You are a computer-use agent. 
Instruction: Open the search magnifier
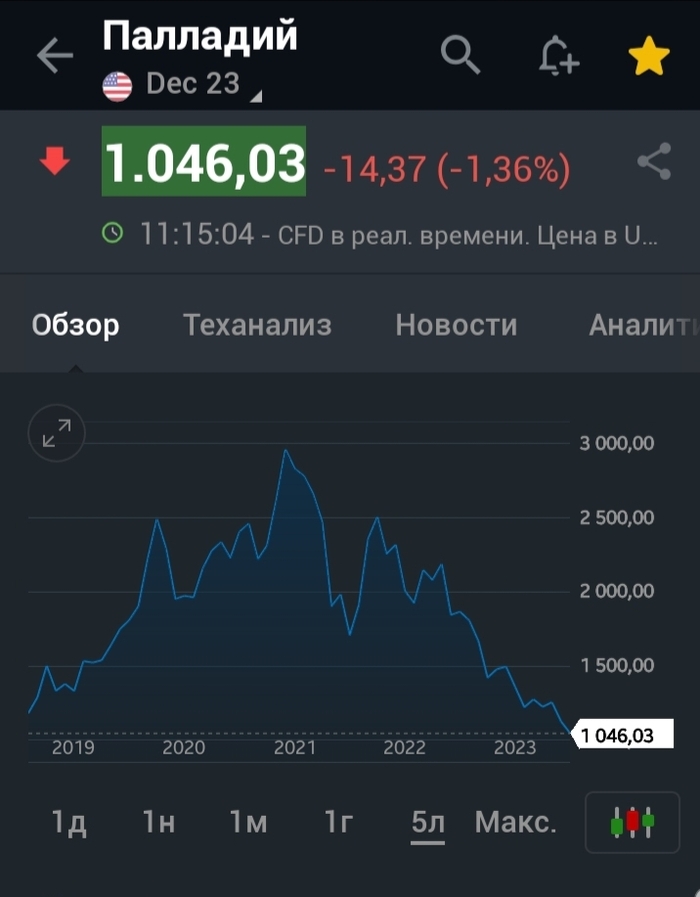point(460,54)
